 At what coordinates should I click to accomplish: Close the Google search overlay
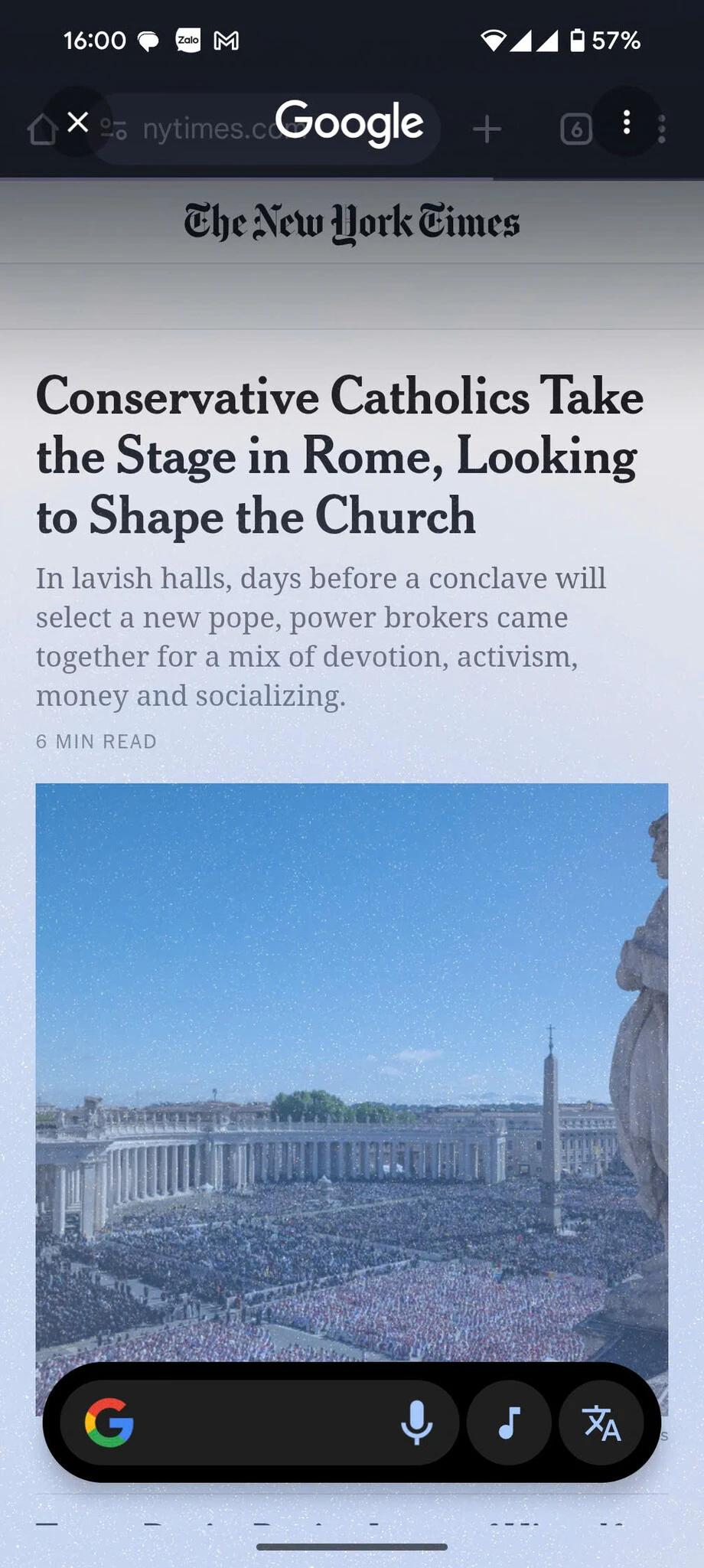[x=78, y=122]
